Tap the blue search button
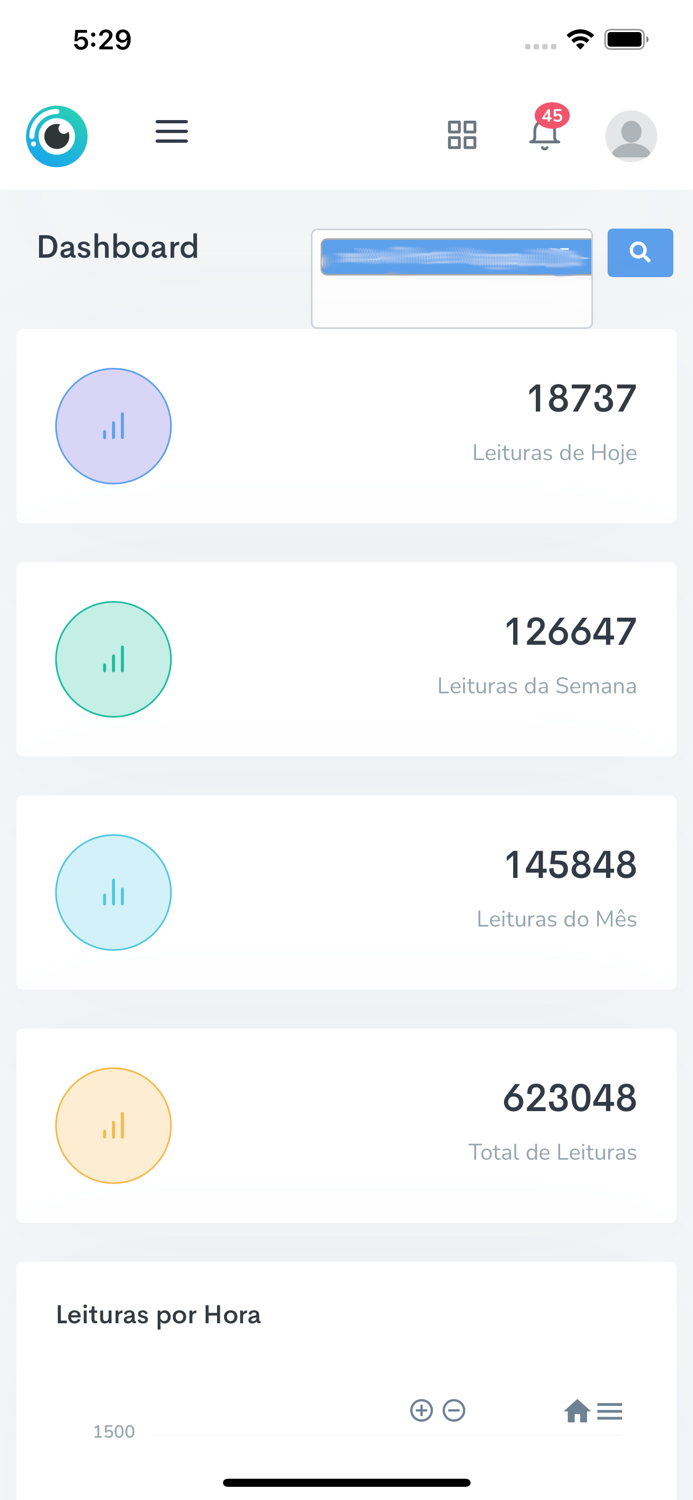Screen dimensions: 693x1500 coord(640,253)
